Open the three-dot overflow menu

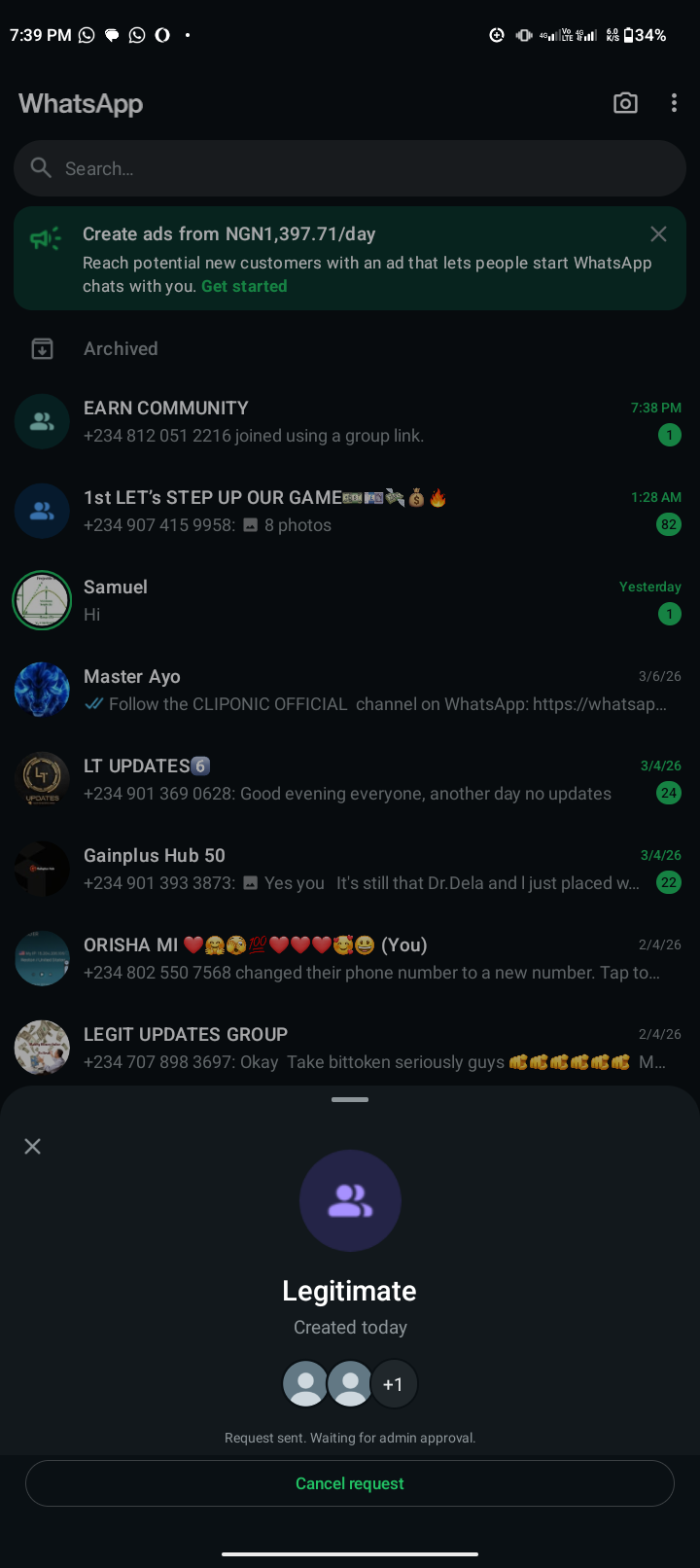pyautogui.click(x=674, y=103)
